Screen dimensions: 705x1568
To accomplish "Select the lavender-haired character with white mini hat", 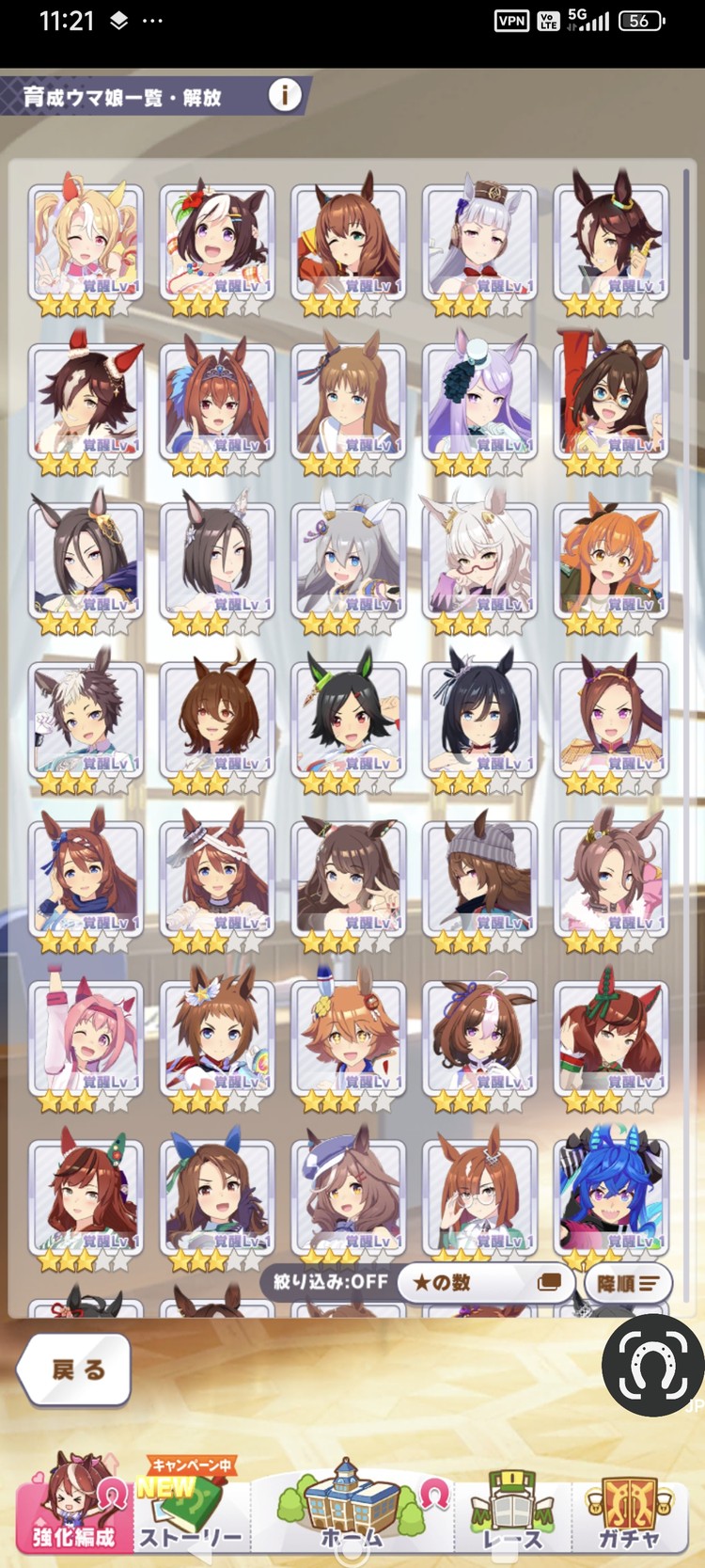I will pos(479,402).
